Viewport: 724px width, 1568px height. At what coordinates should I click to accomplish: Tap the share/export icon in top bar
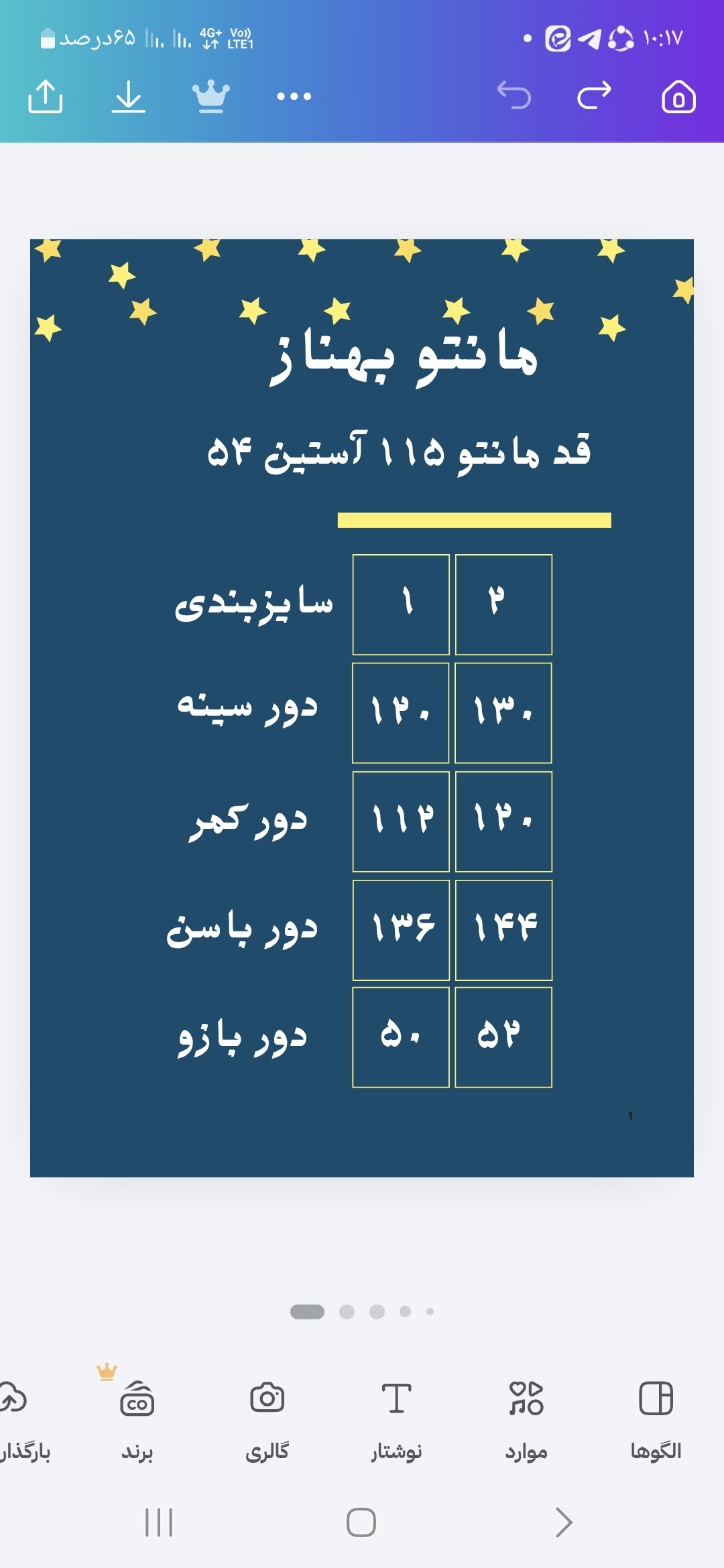tap(46, 96)
